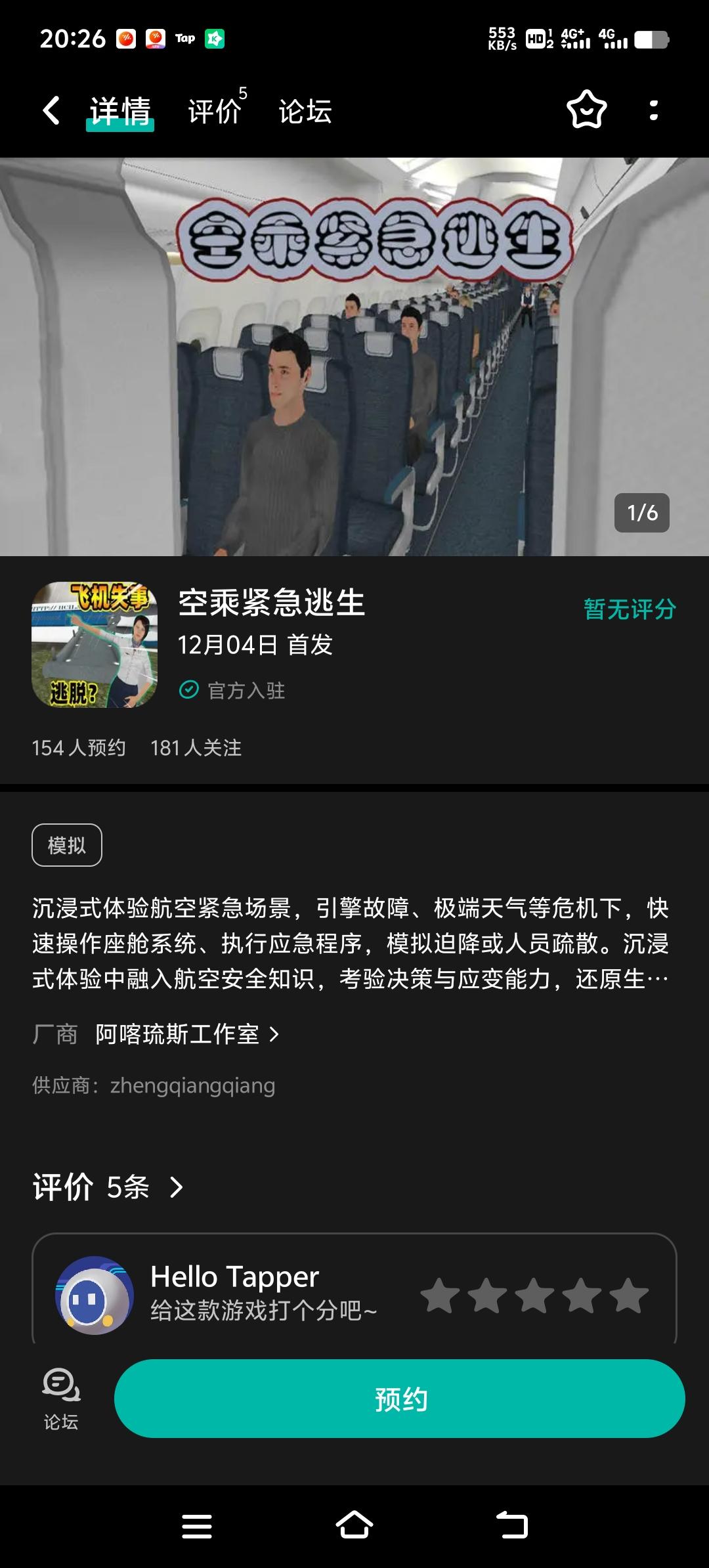This screenshot has height=1568, width=709.
Task: Open the Tap notification icon in status bar
Action: pos(184,38)
